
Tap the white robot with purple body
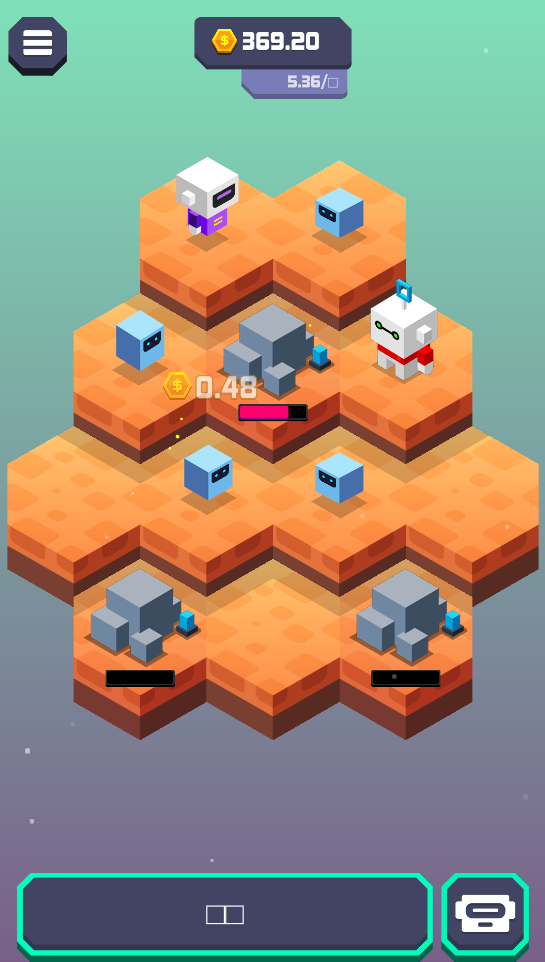(207, 196)
